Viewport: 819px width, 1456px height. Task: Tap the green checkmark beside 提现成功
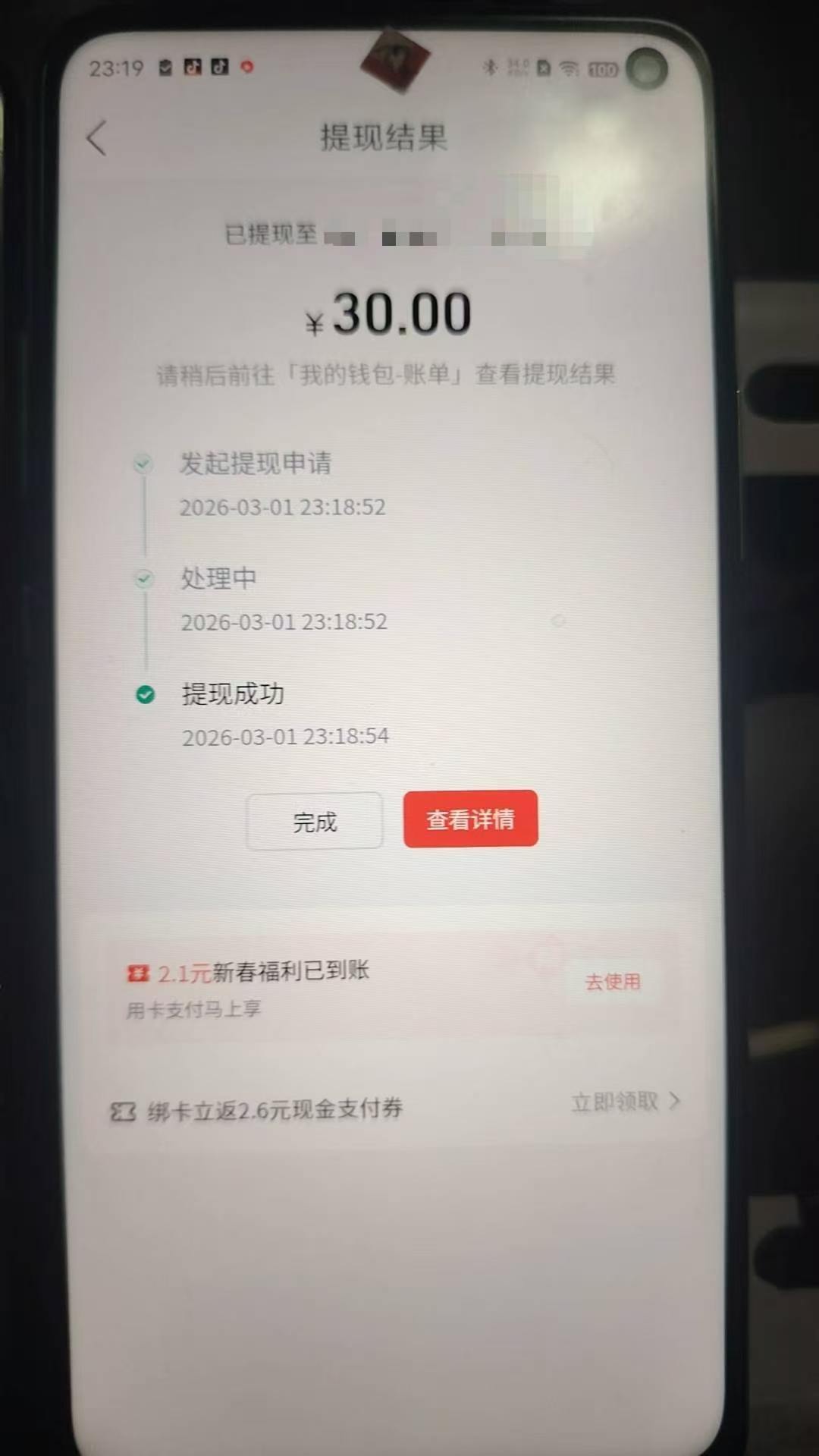point(145,694)
